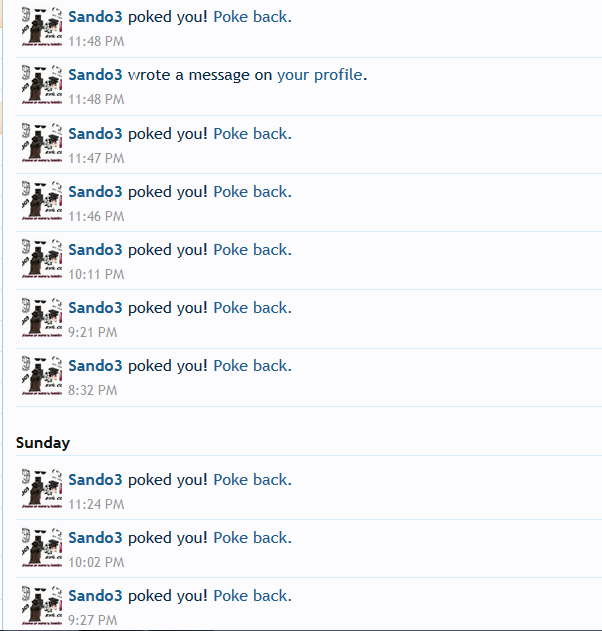
Task: Poke back on the 11:48 PM poke
Action: pyautogui.click(x=250, y=18)
